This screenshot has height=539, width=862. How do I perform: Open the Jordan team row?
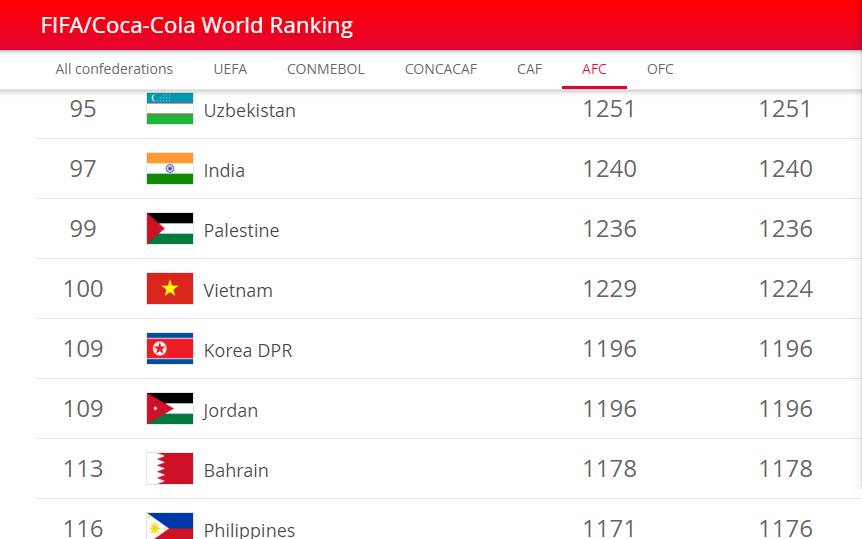[x=230, y=410]
